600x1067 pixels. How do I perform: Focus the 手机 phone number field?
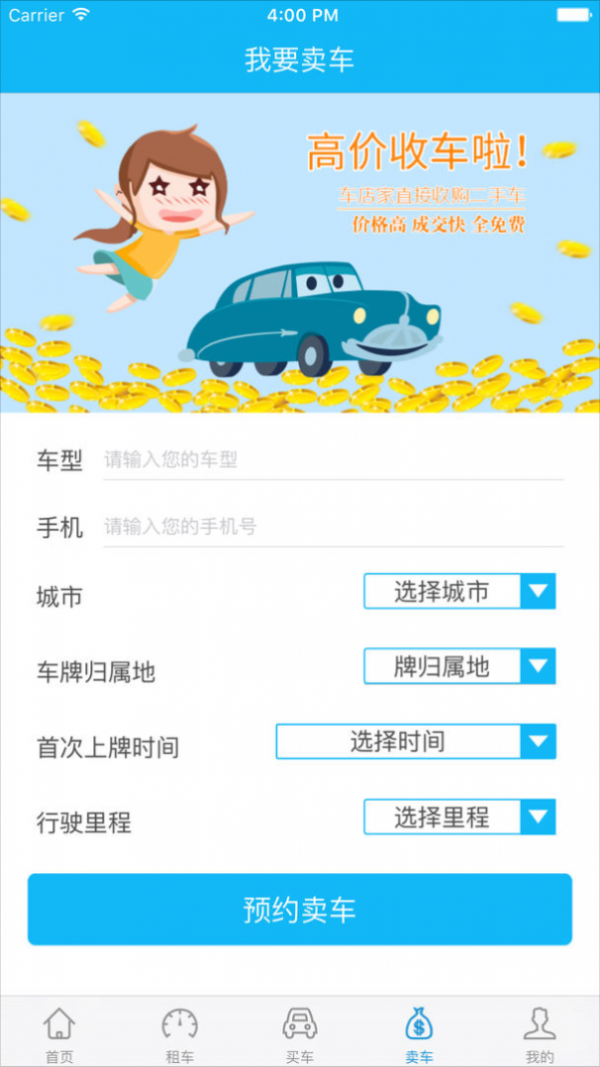click(333, 527)
